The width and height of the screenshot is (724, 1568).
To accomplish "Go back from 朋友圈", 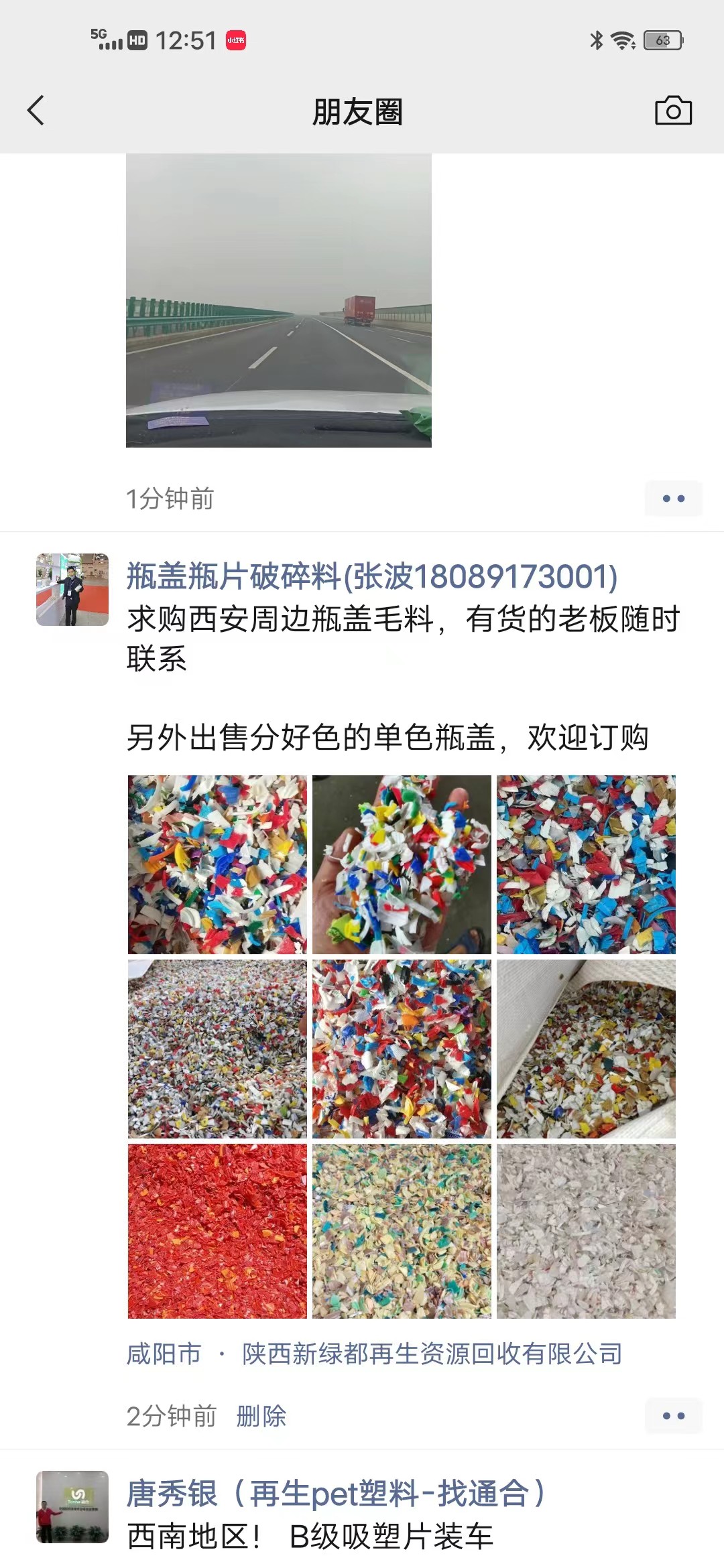I will pyautogui.click(x=36, y=111).
